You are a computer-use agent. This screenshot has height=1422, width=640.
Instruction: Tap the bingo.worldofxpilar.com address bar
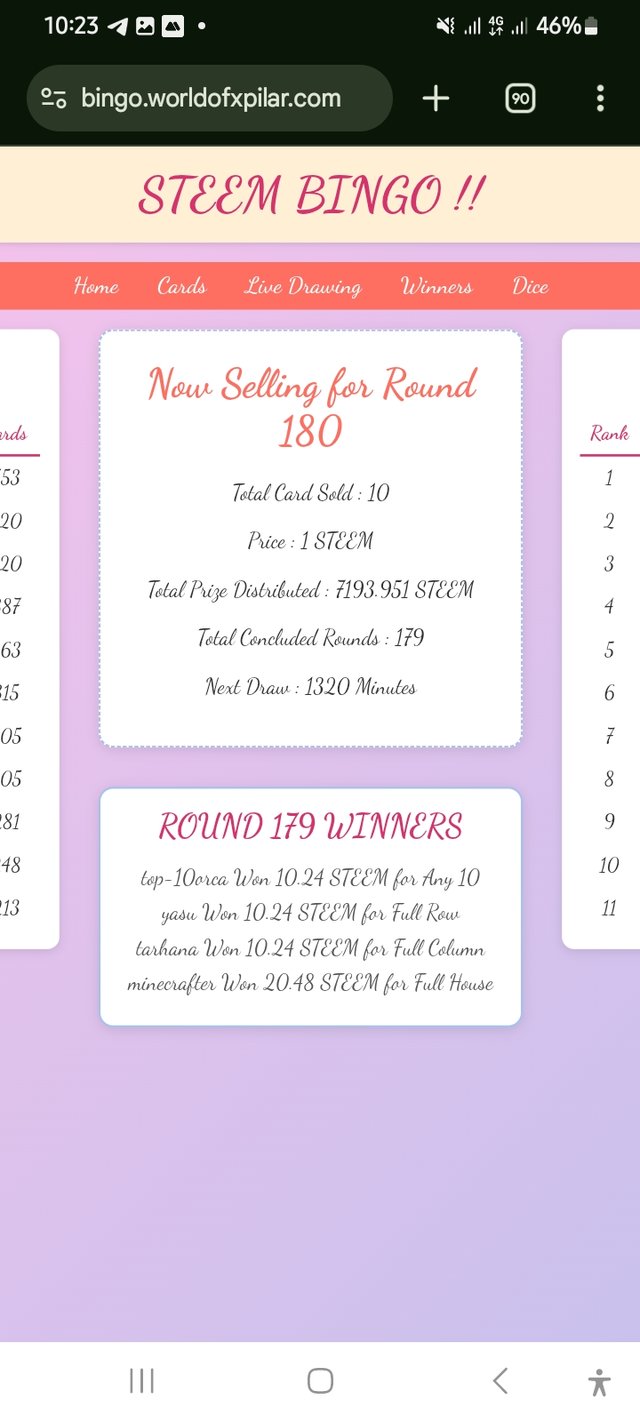(x=211, y=98)
